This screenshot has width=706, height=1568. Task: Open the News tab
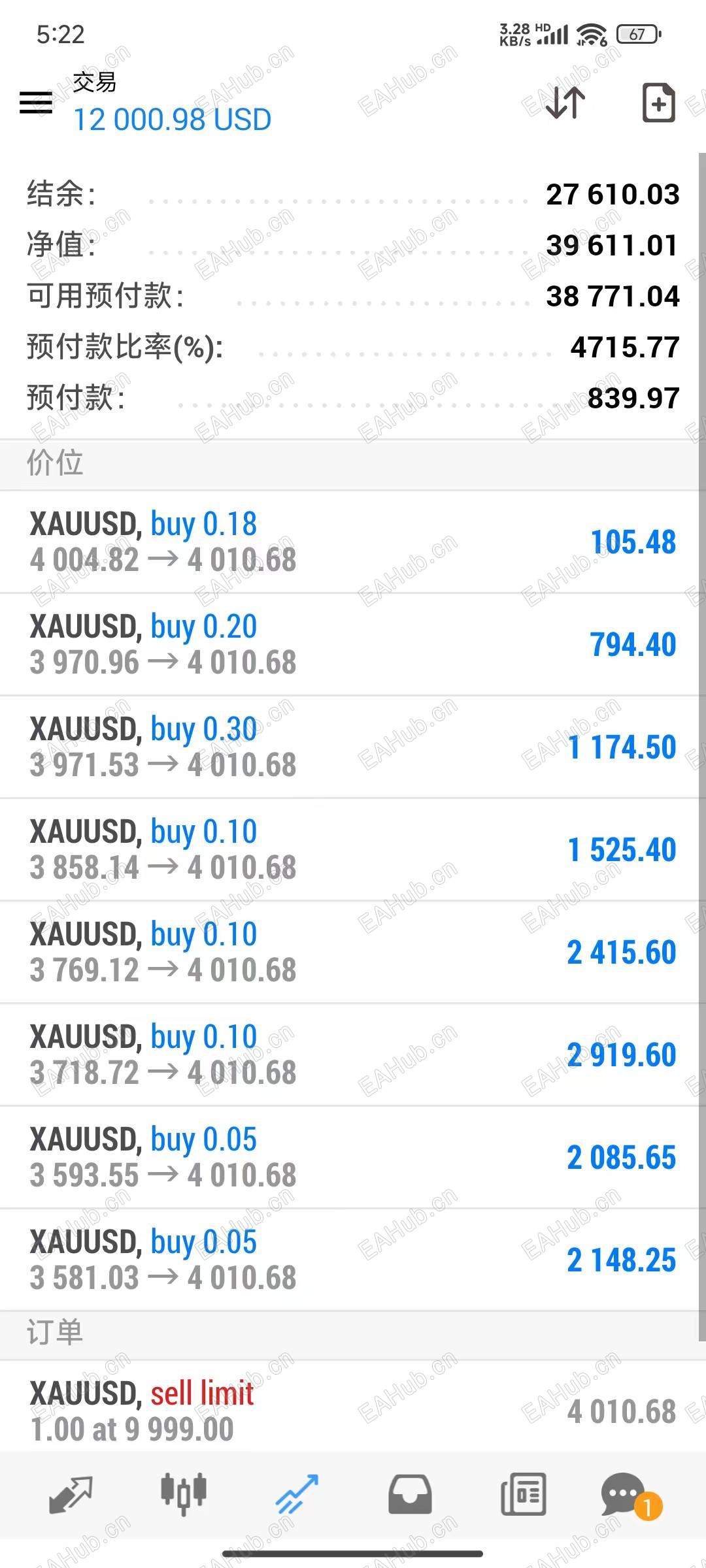[x=523, y=1495]
